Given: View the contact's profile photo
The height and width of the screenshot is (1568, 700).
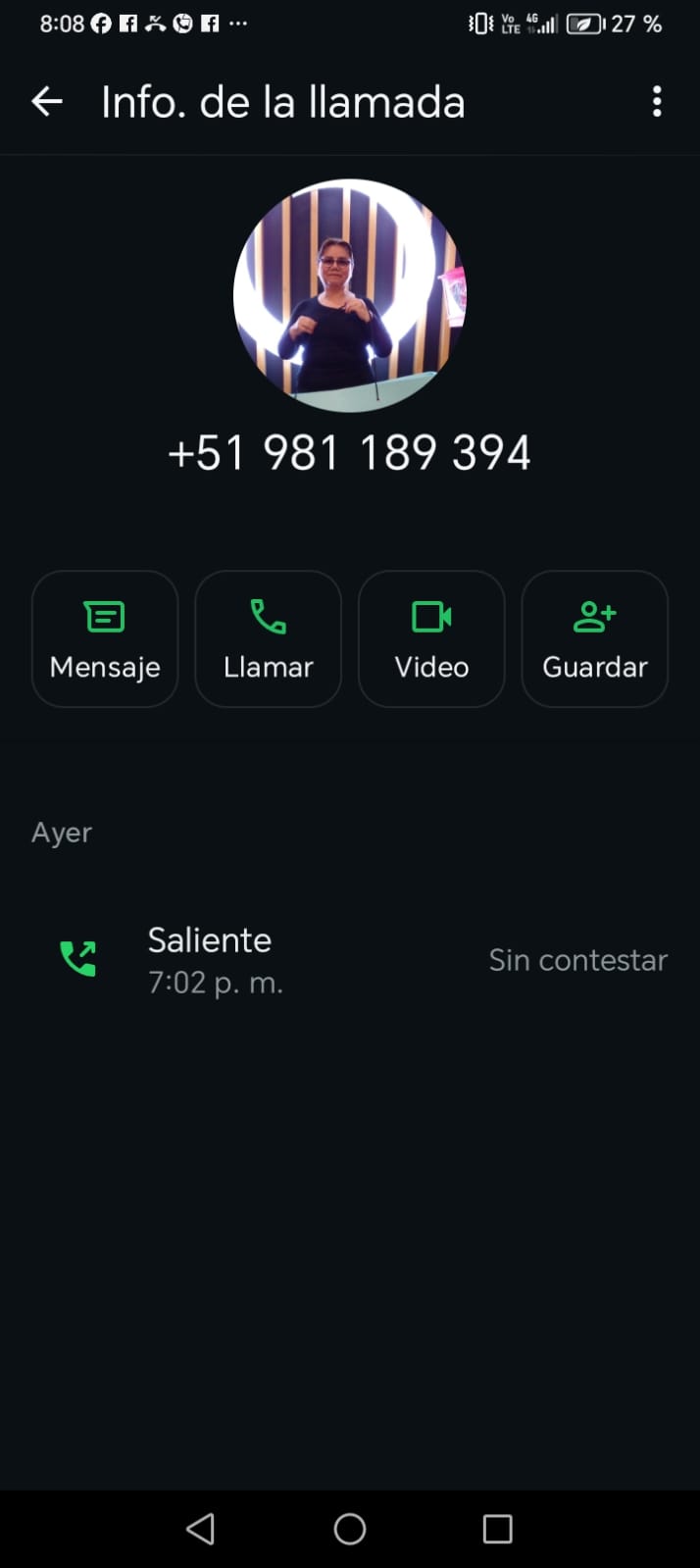Looking at the screenshot, I should point(350,295).
